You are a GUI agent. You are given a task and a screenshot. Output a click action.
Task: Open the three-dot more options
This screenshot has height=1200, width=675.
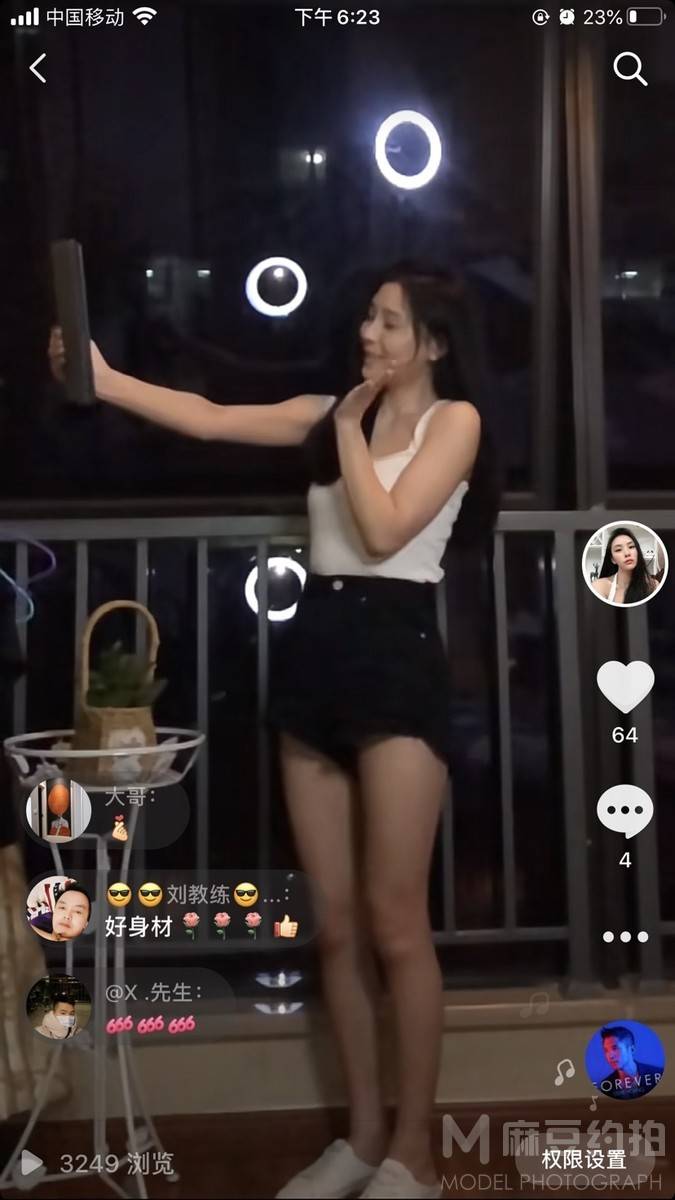tap(625, 937)
